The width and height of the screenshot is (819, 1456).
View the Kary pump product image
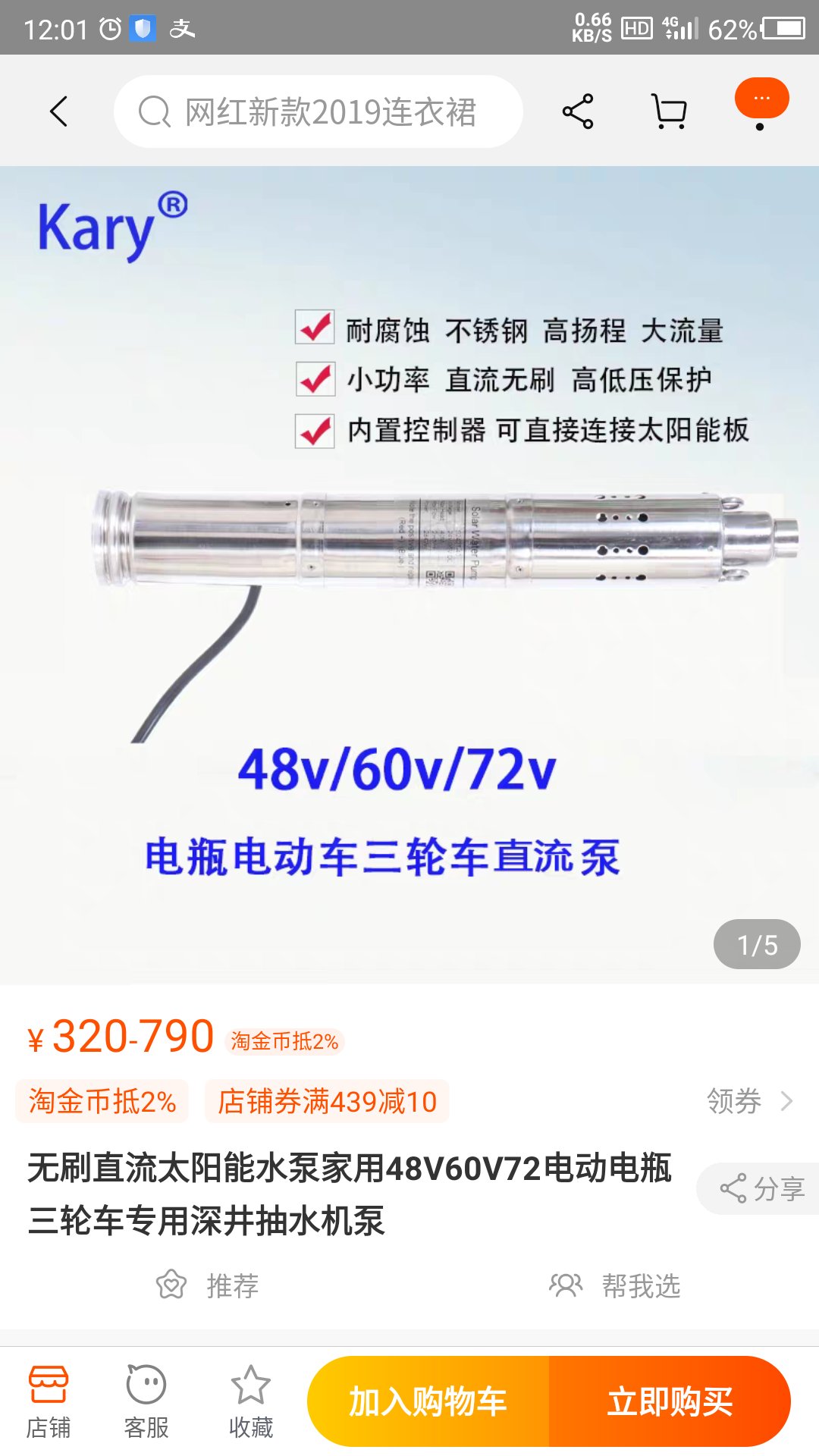(409, 575)
